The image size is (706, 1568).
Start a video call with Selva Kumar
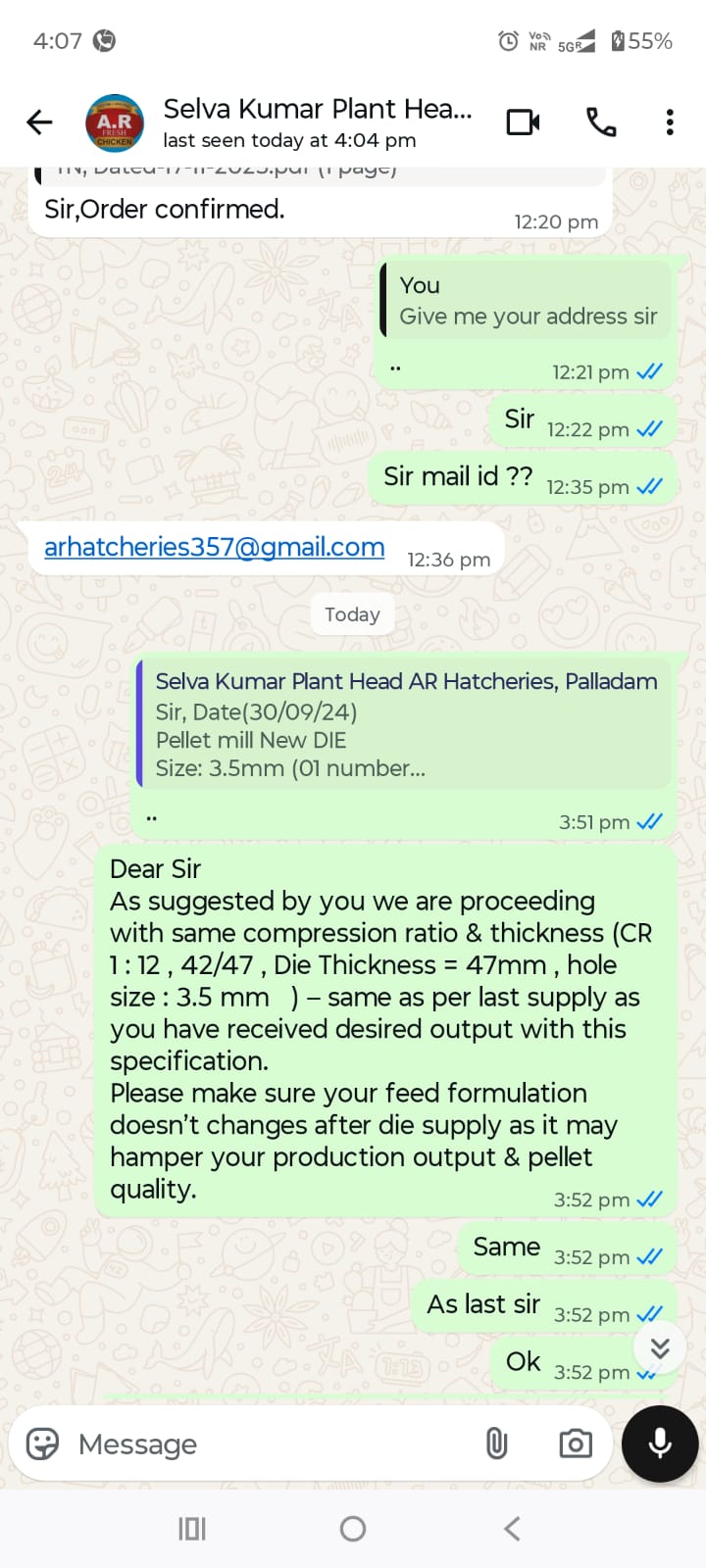click(x=523, y=122)
